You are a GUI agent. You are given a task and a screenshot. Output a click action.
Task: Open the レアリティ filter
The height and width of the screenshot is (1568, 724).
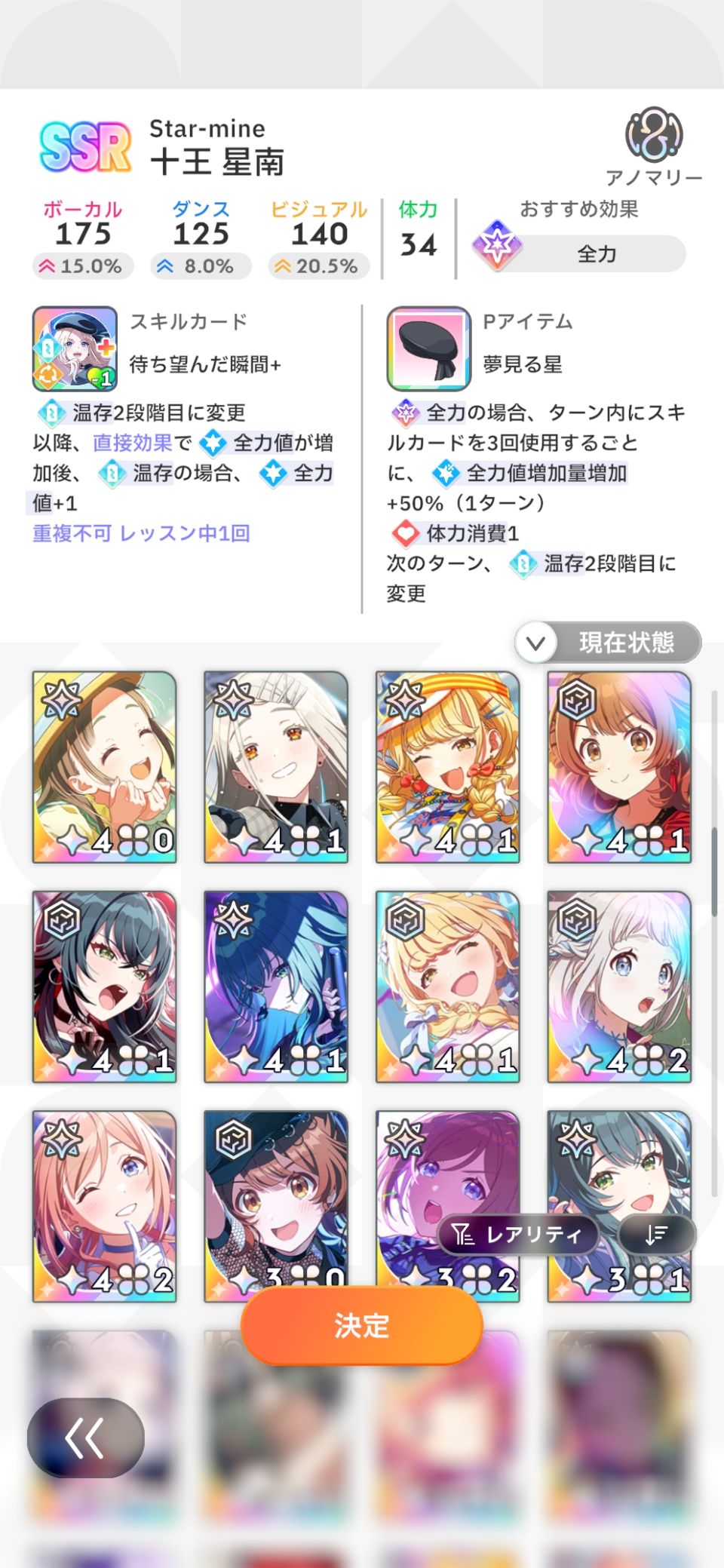point(519,1235)
